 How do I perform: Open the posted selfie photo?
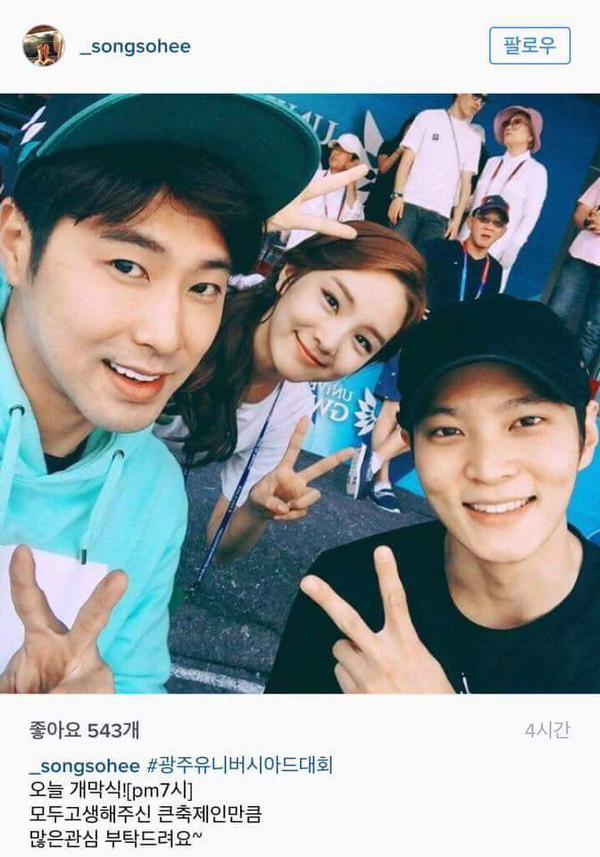[300, 393]
